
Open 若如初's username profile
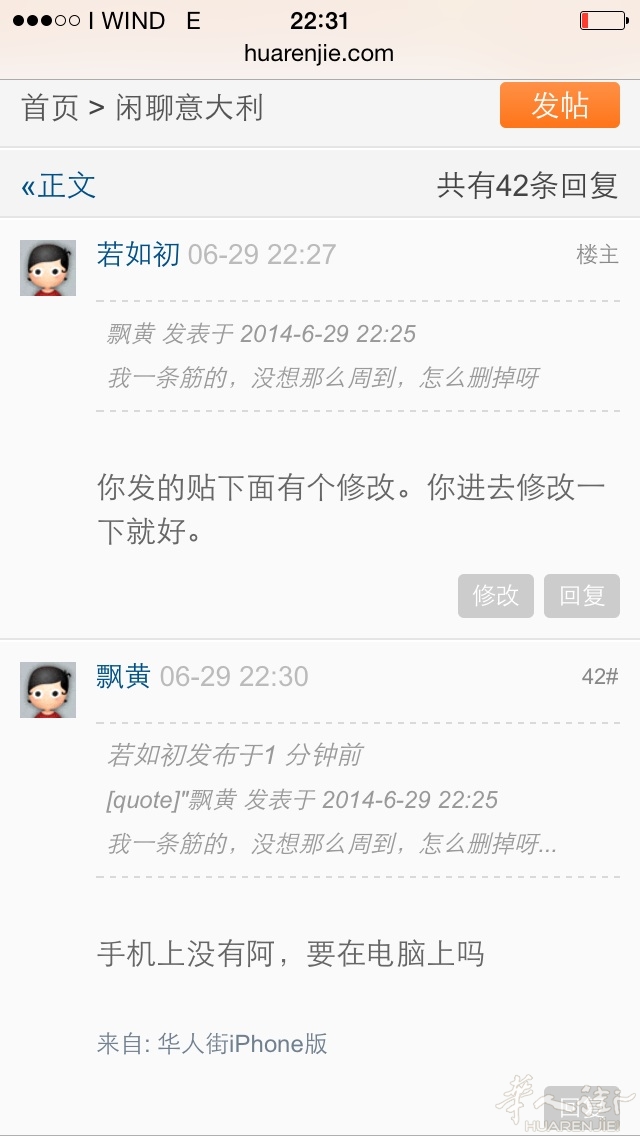tap(137, 254)
